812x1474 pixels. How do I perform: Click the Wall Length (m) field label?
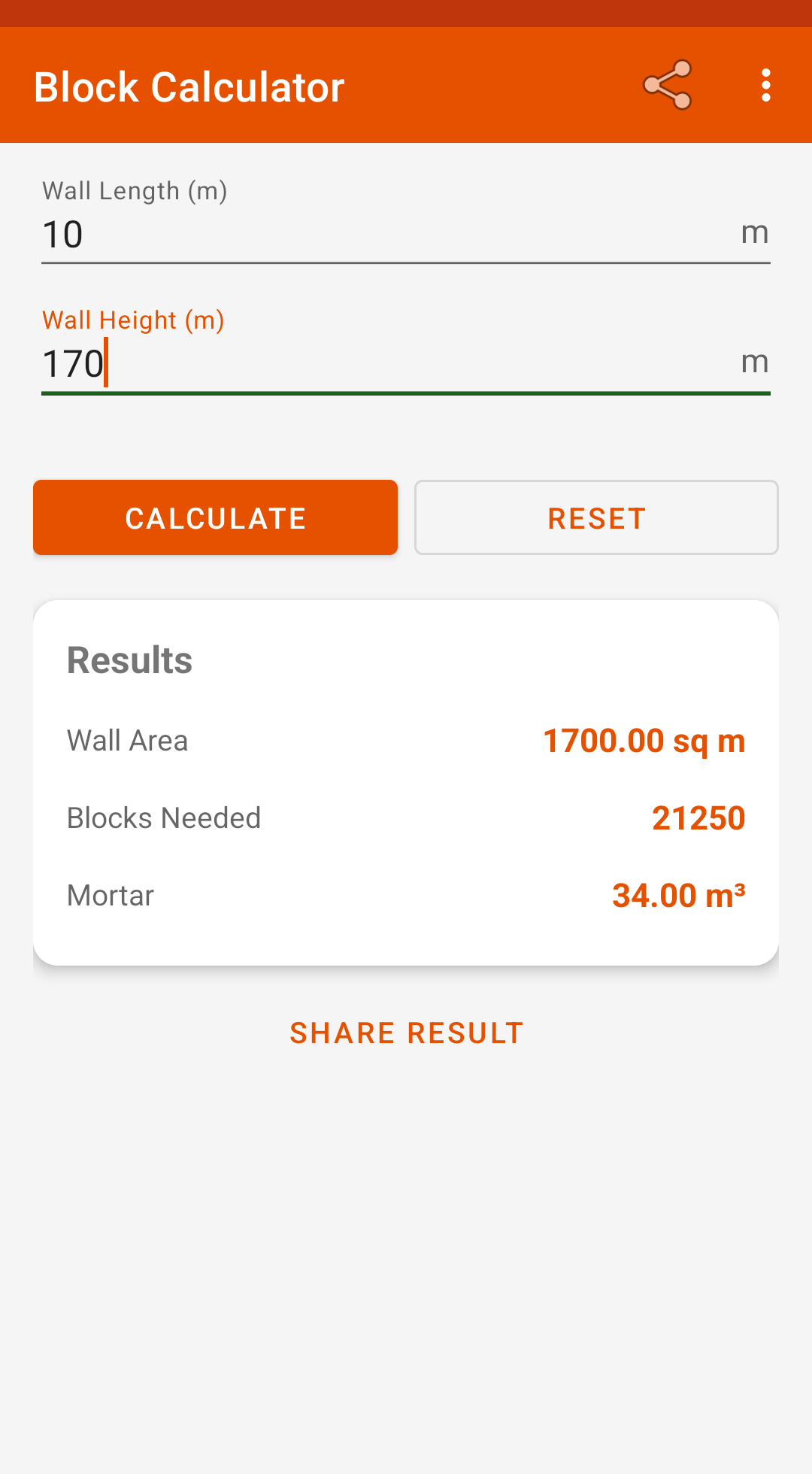135,191
